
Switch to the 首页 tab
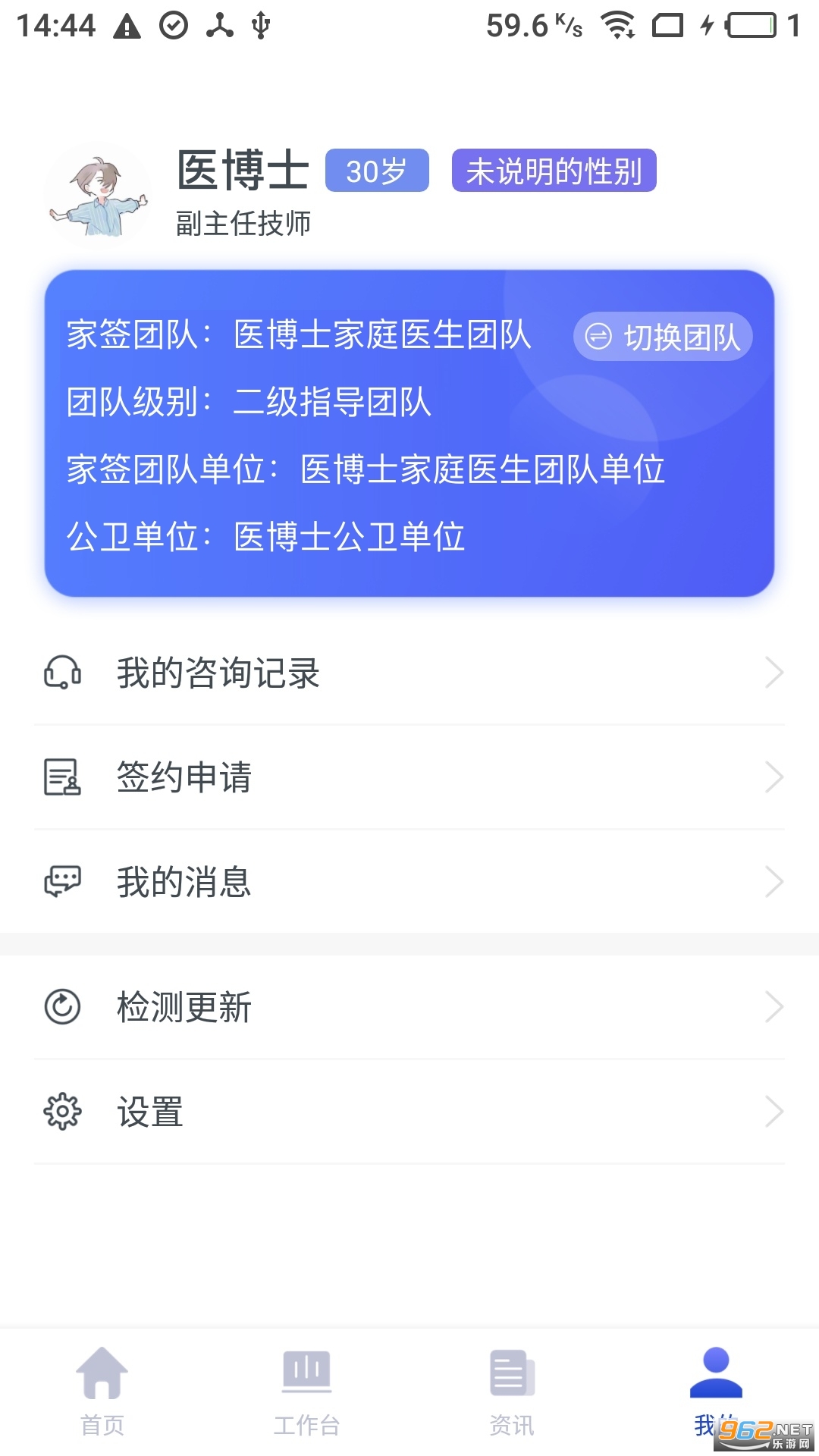coord(102,1391)
